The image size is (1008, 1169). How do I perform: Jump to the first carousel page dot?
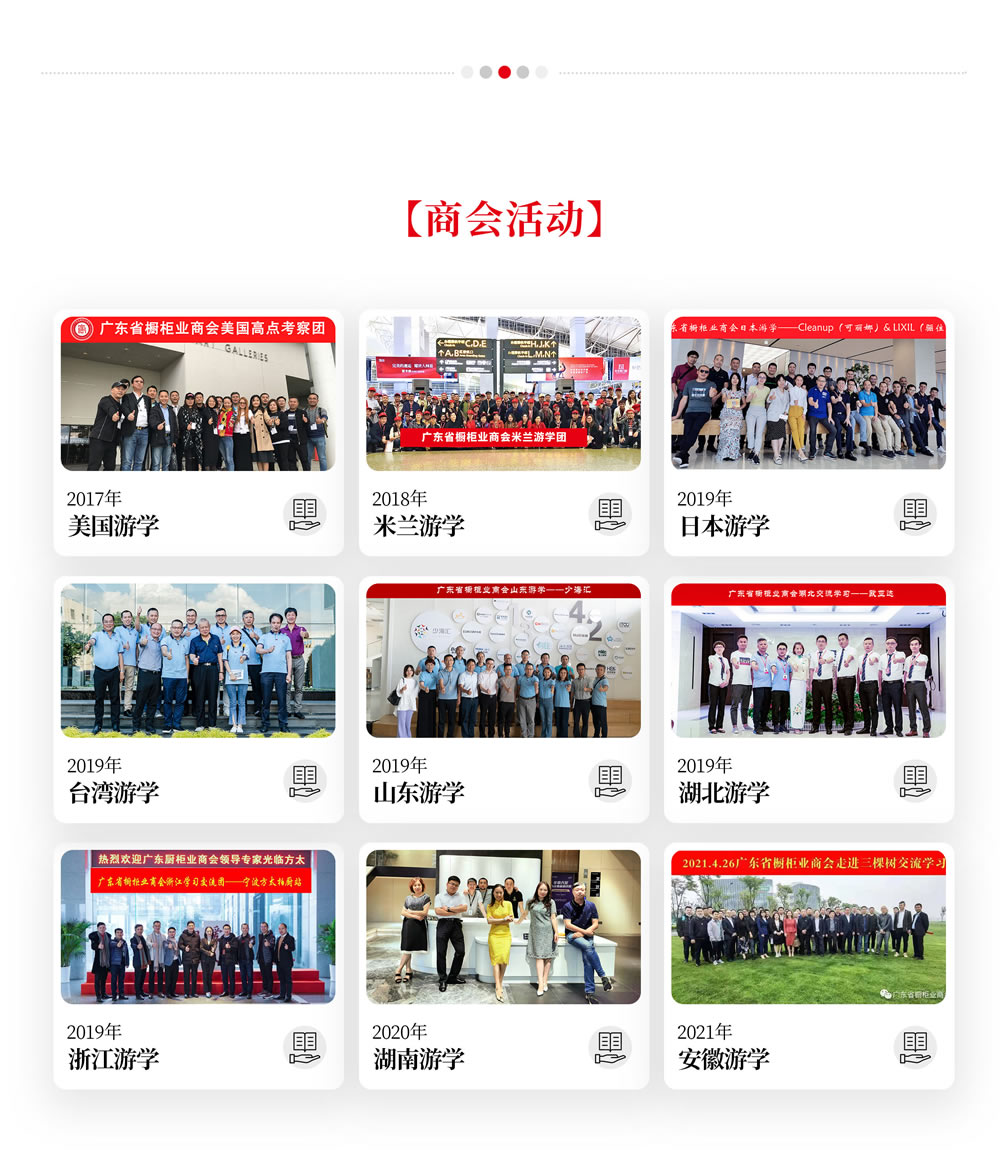tap(467, 72)
